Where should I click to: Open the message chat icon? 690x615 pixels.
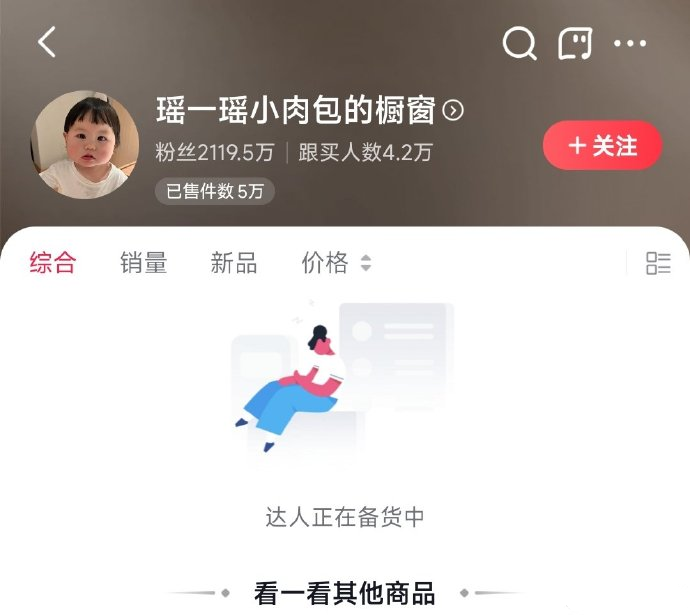pos(575,43)
